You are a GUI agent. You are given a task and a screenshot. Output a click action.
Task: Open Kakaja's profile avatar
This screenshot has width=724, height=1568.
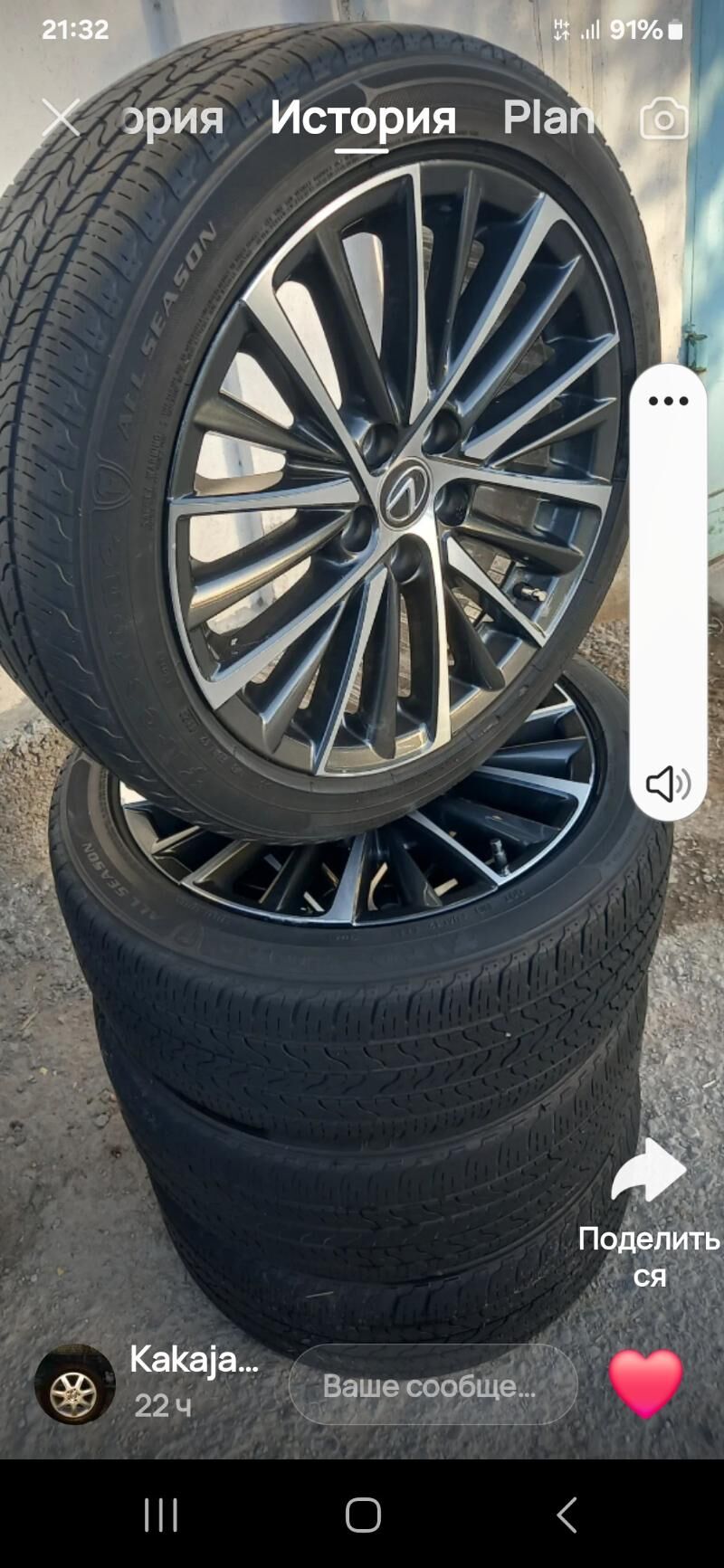[x=74, y=1383]
